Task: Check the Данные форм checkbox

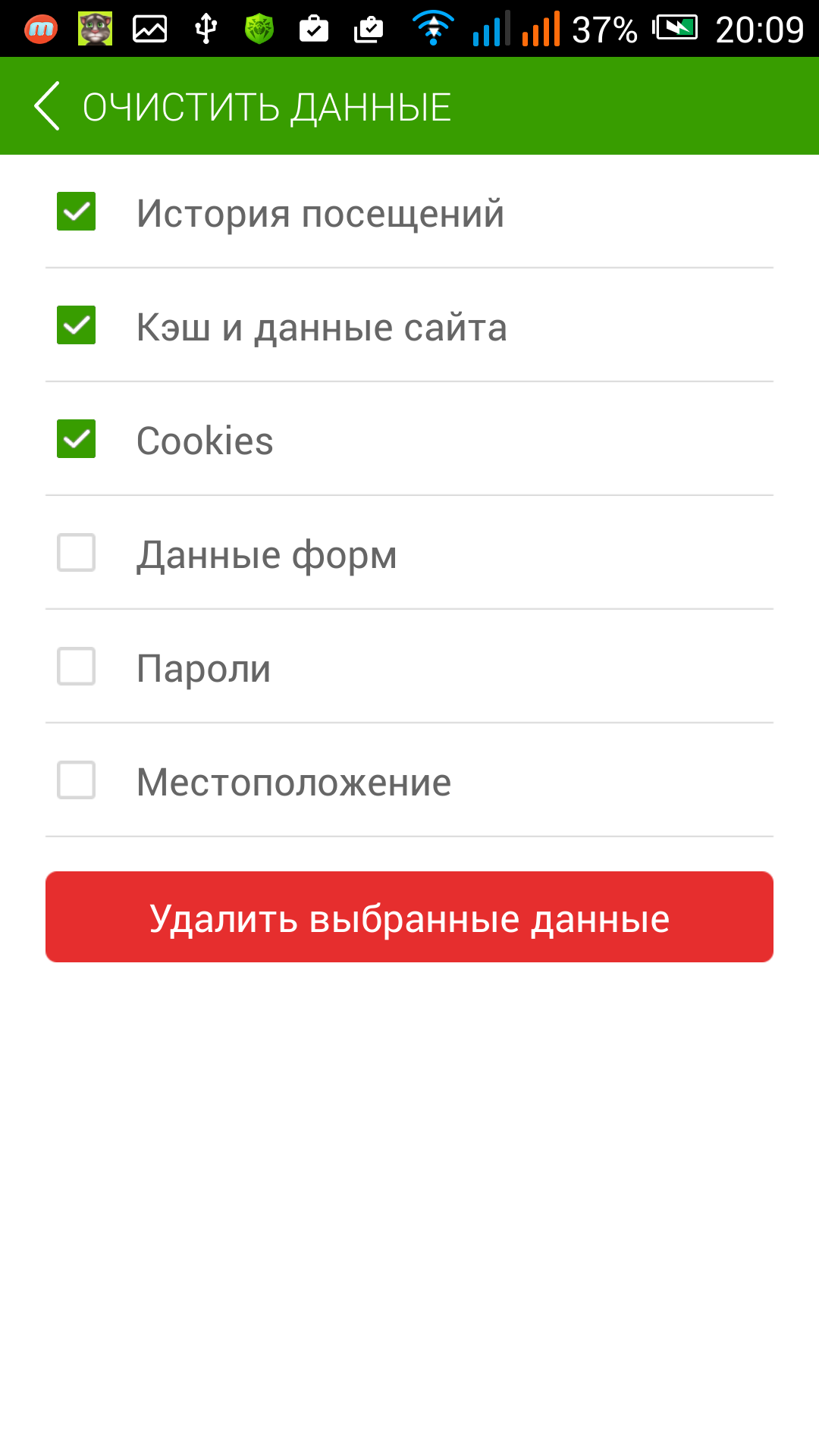Action: (77, 553)
